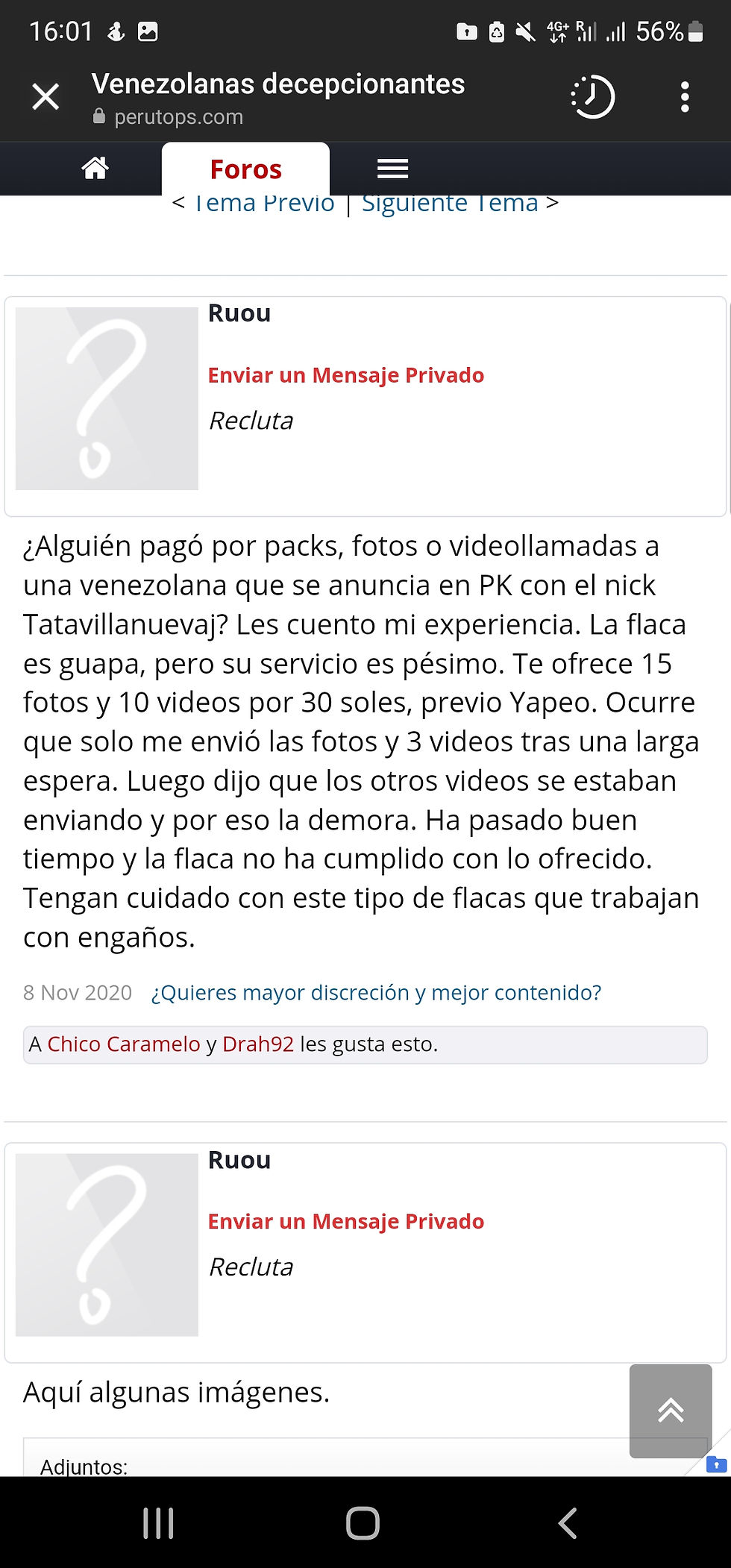View Chico Caramelo's profile

[124, 1044]
